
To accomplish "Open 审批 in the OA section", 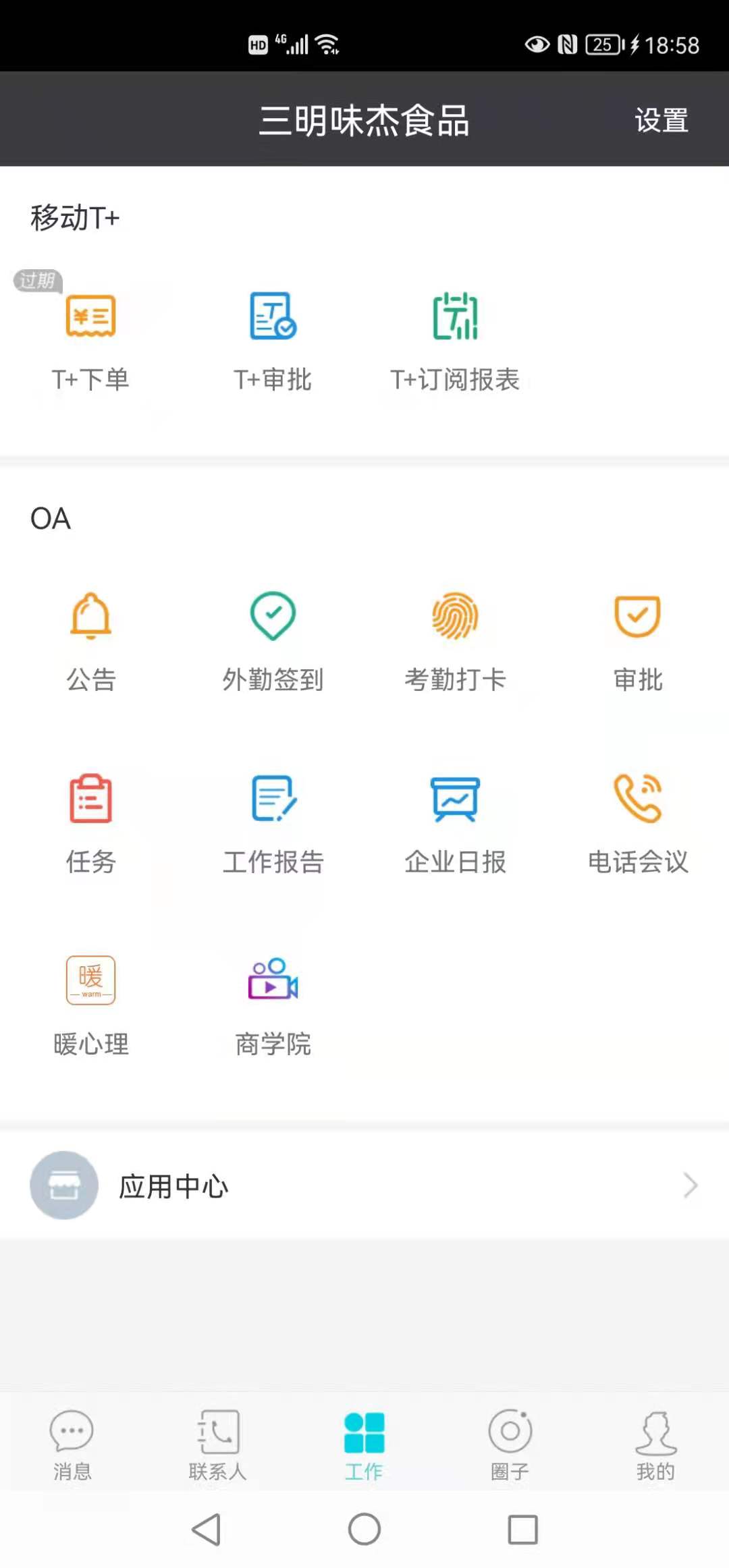I will [x=637, y=641].
